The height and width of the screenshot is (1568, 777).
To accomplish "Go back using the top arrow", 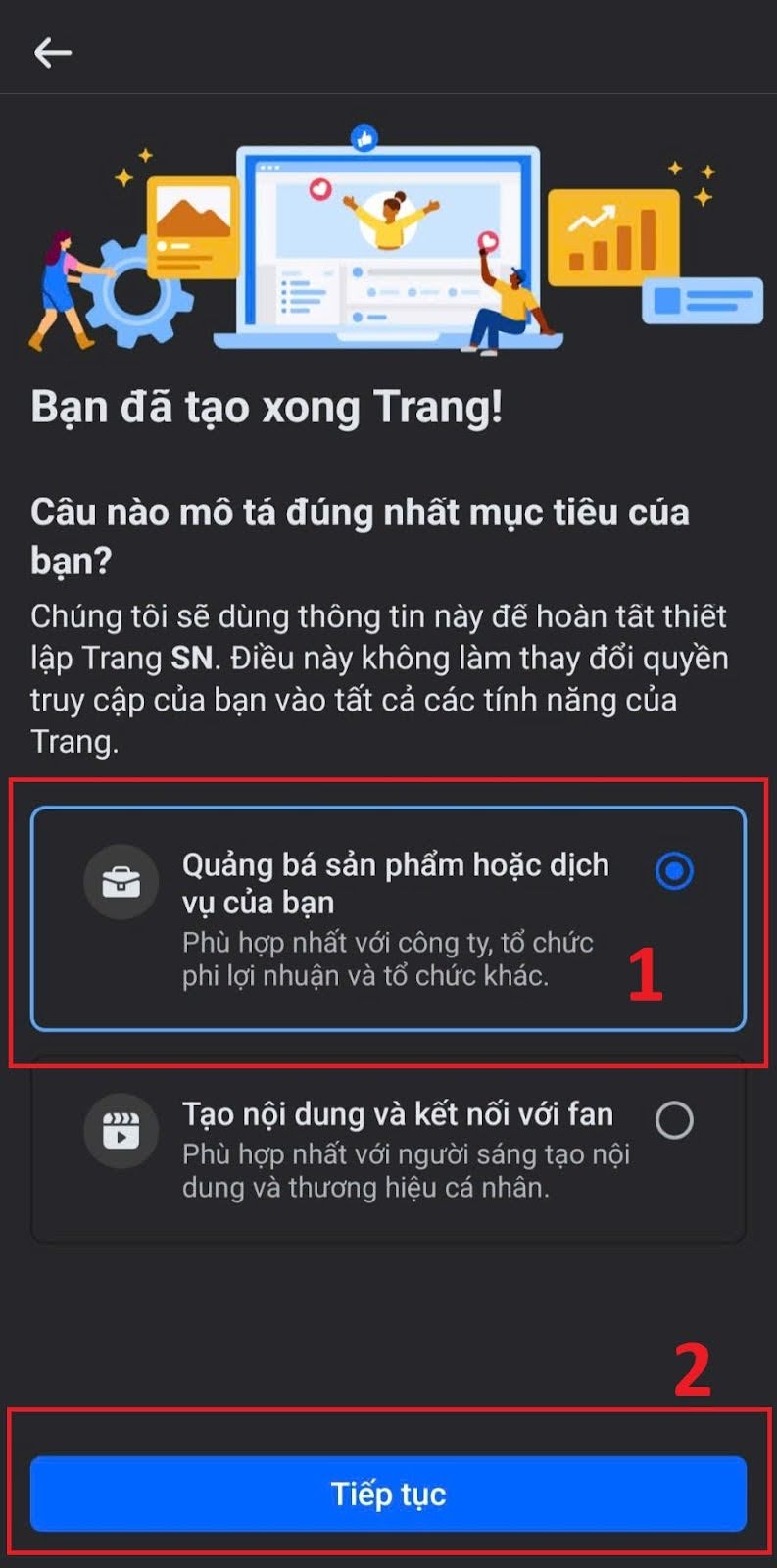I will 53,52.
